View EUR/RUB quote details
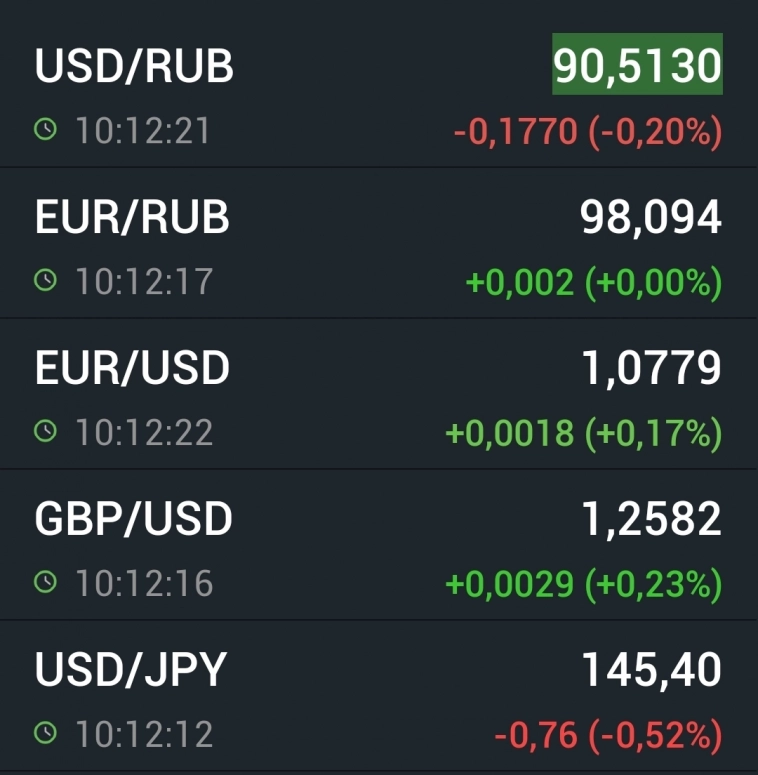This screenshot has width=758, height=775. pos(133,218)
